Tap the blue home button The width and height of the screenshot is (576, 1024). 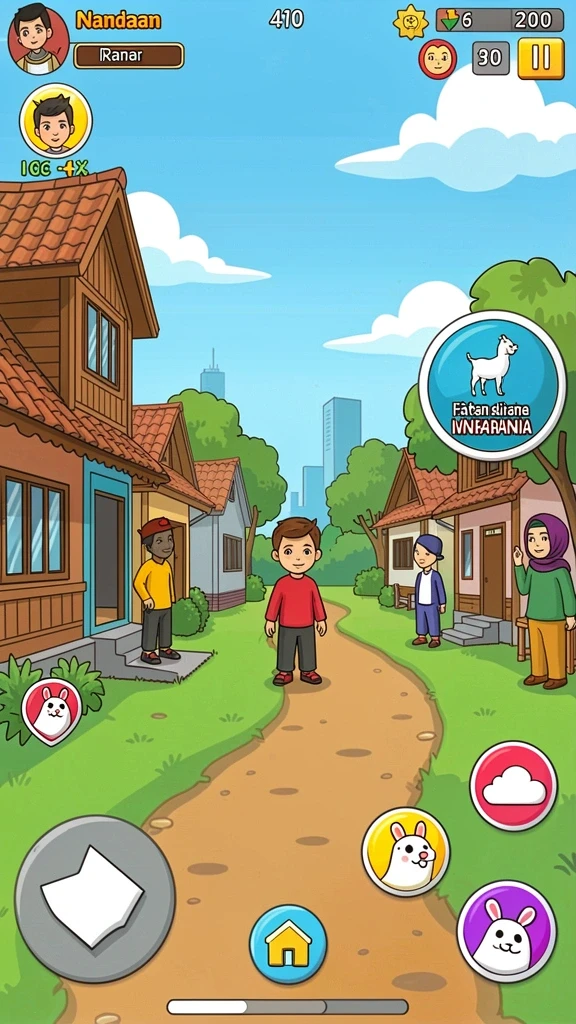(288, 944)
